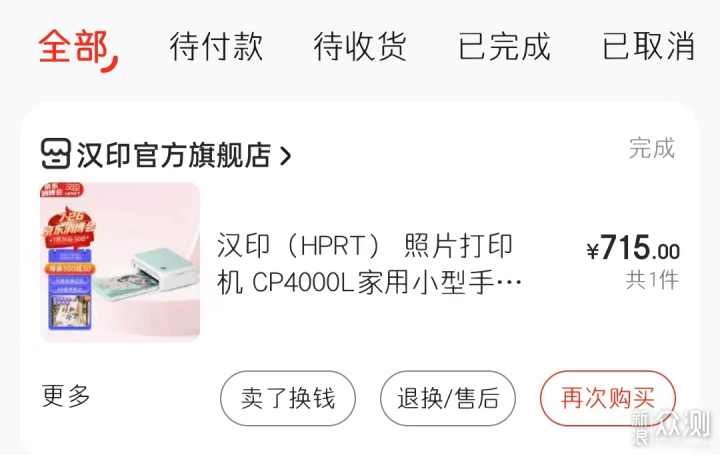The height and width of the screenshot is (455, 720).
Task: Switch to the 全部 tab
Action: [x=73, y=46]
